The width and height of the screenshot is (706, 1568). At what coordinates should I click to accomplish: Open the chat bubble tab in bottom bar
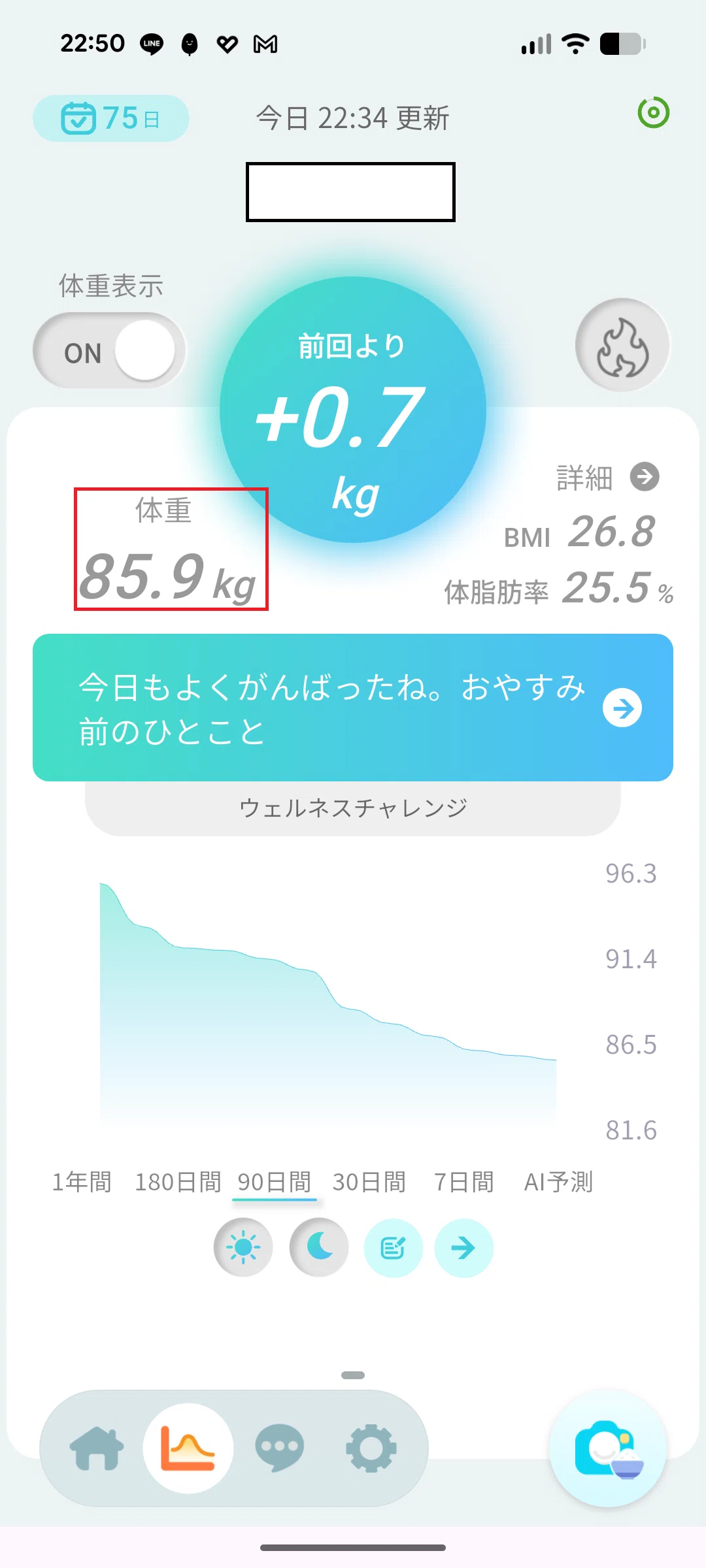pos(280,1448)
